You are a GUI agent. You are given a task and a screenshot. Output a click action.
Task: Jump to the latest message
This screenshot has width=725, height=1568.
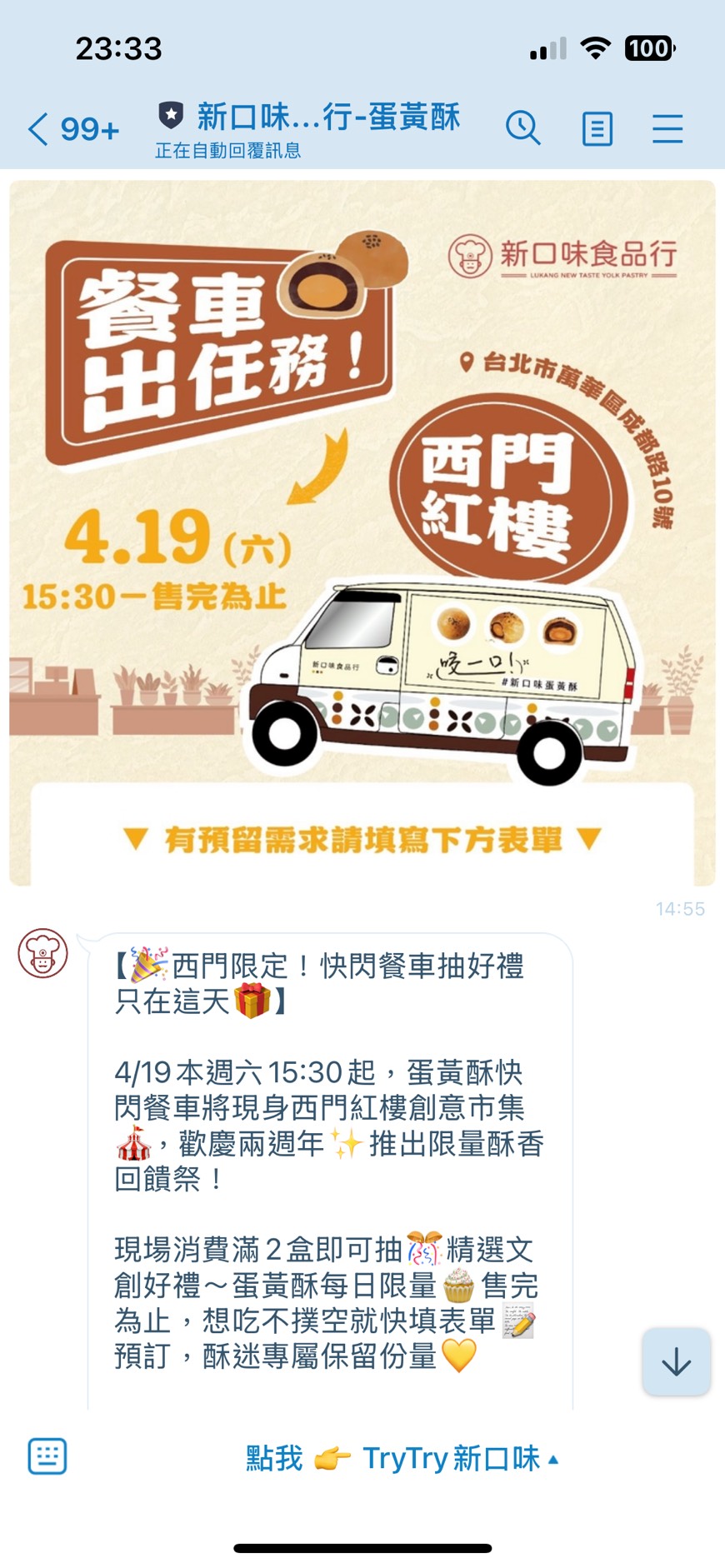point(676,1362)
